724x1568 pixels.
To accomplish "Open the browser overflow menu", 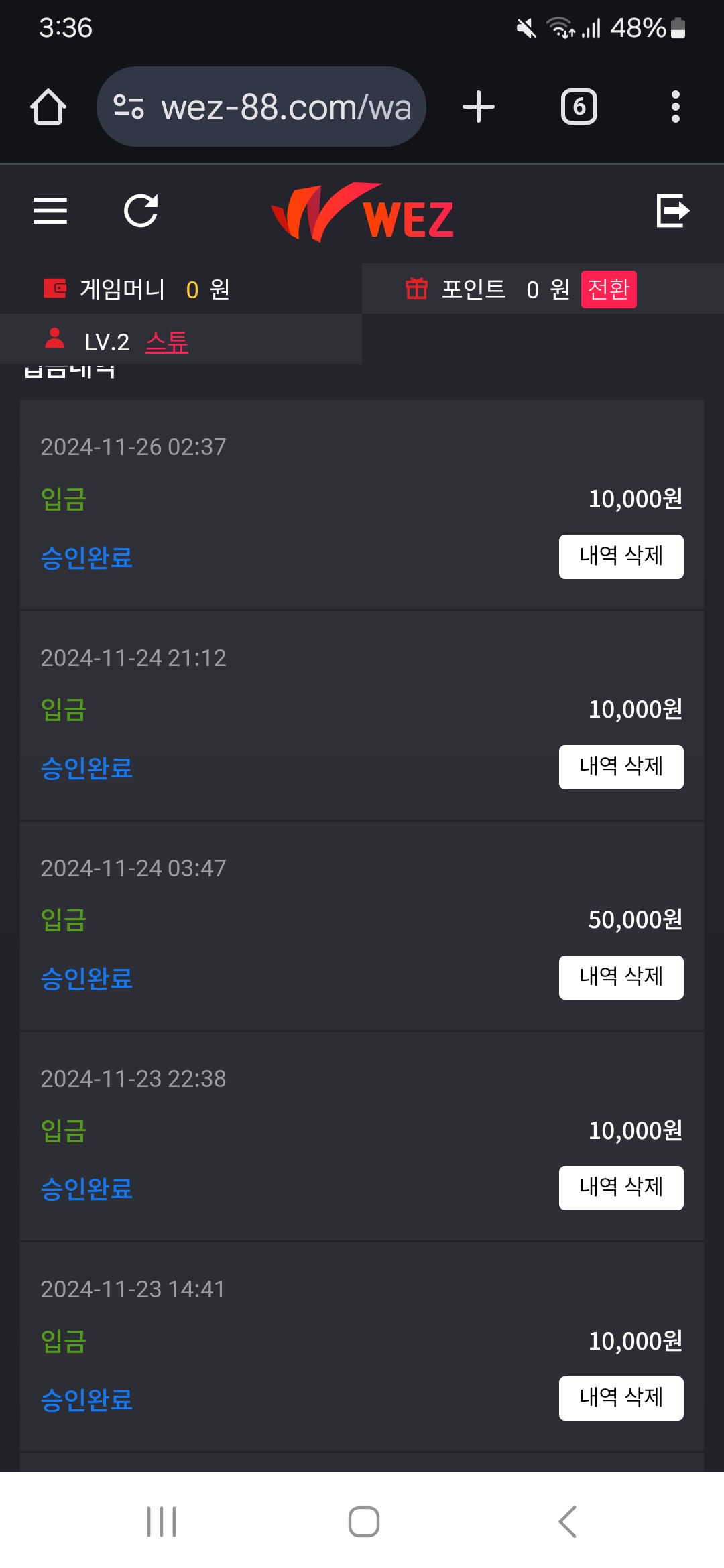I will pos(675,107).
